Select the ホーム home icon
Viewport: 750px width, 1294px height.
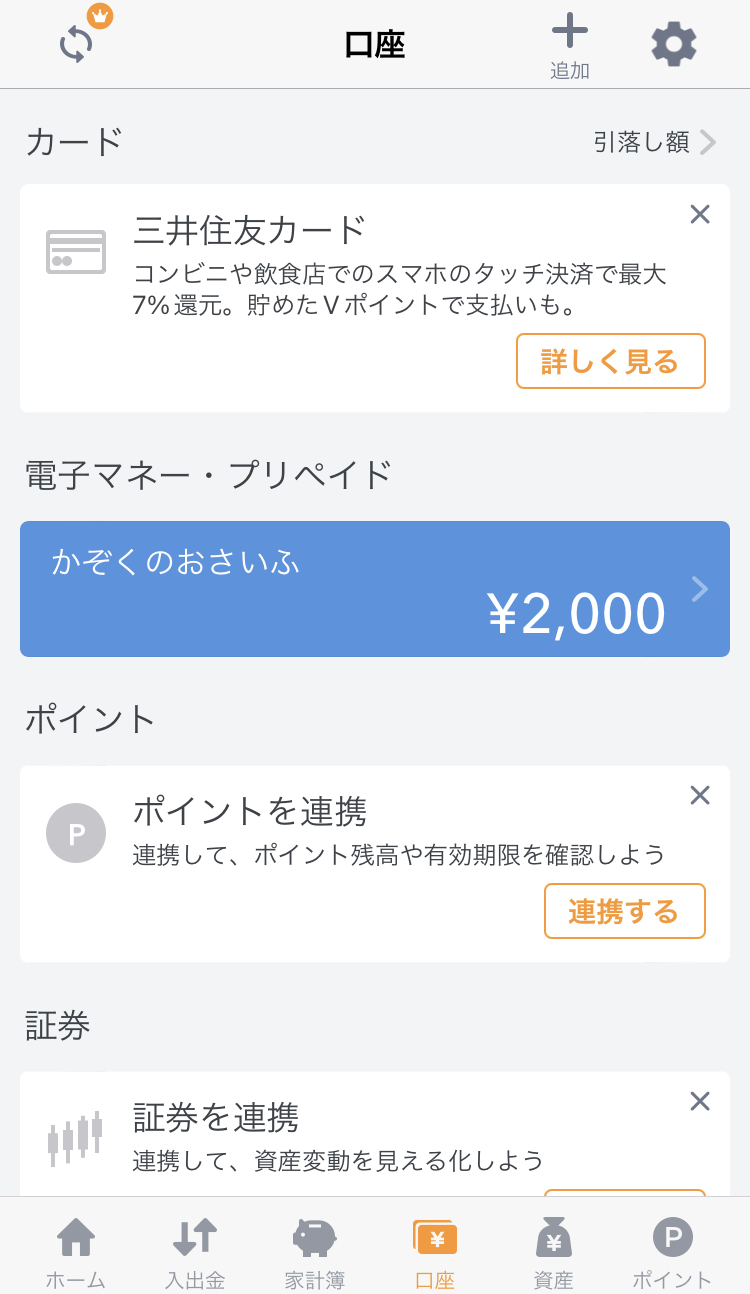click(76, 1238)
